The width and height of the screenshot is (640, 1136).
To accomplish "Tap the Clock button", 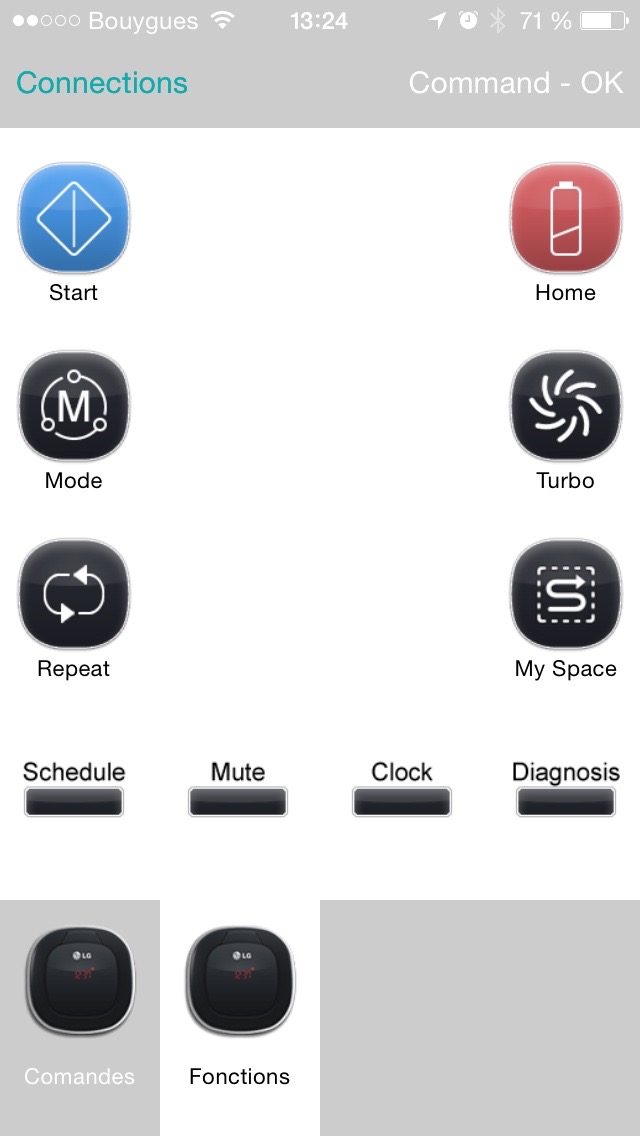I will coord(402,801).
